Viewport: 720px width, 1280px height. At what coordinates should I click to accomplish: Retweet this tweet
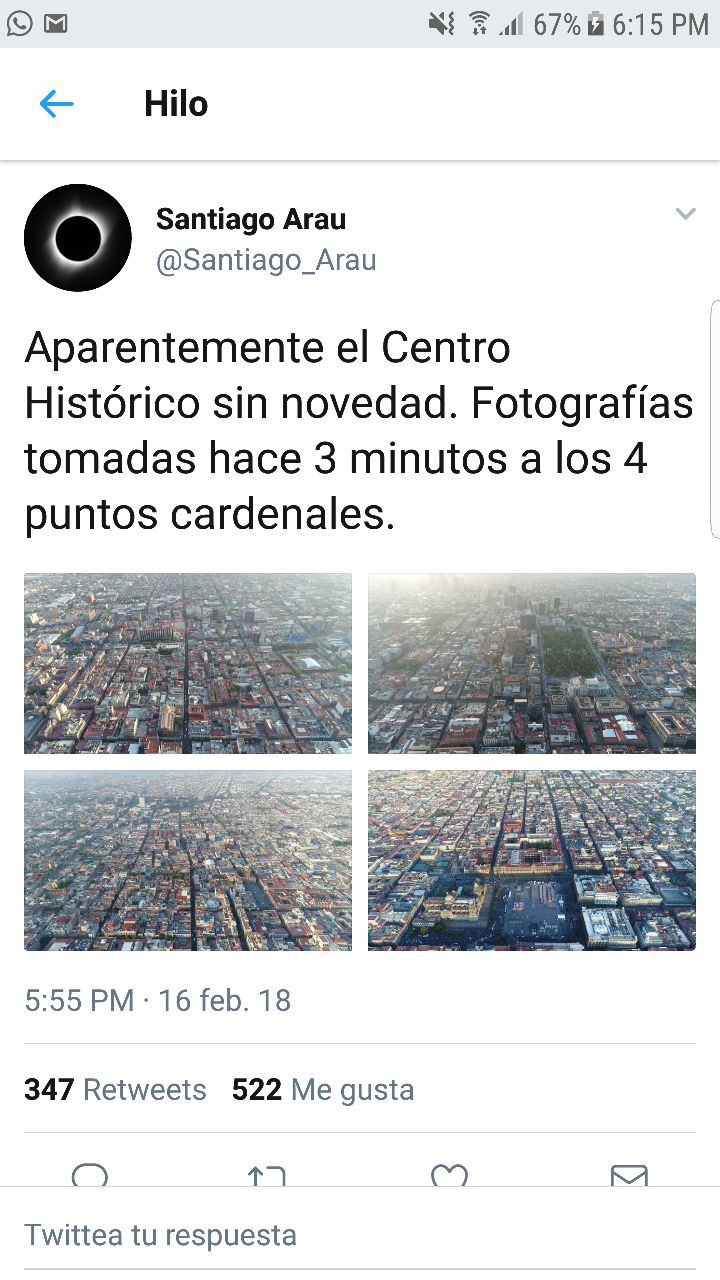coord(267,1176)
